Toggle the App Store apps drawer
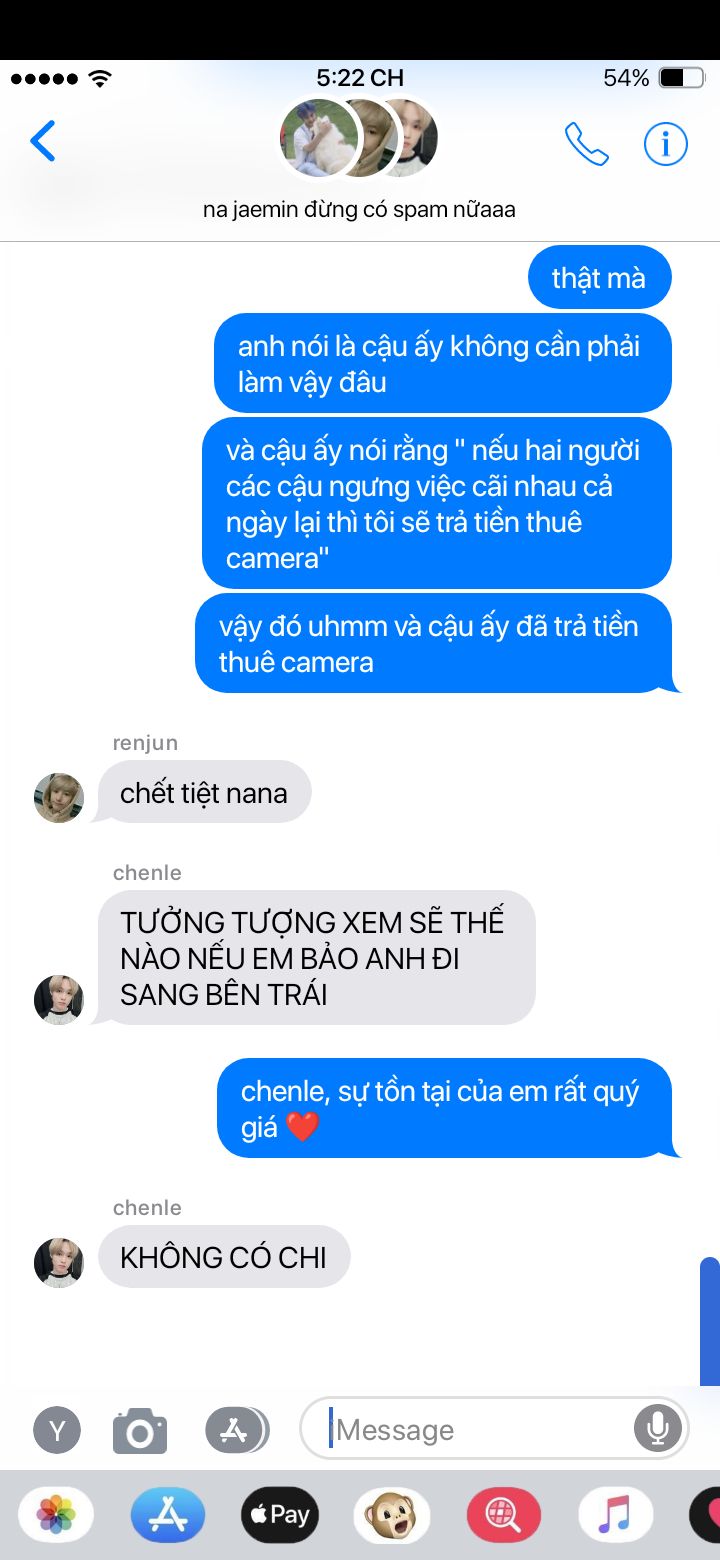720x1560 pixels. [236, 1430]
